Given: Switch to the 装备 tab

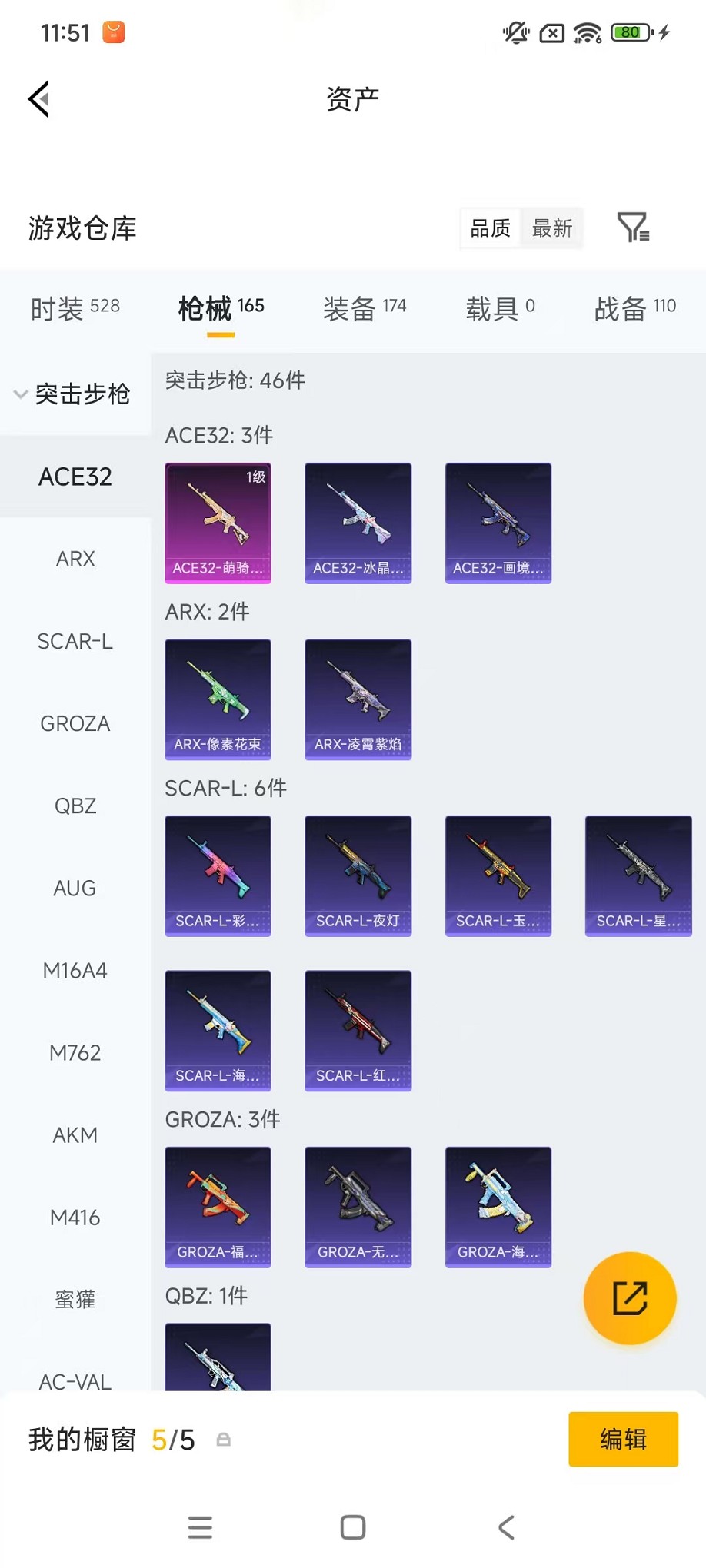Looking at the screenshot, I should coord(364,308).
